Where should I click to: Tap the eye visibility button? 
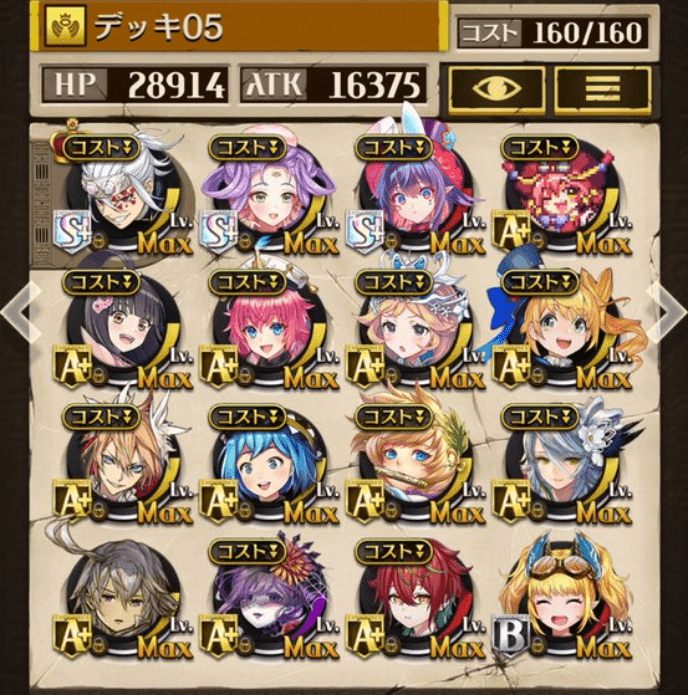(497, 89)
